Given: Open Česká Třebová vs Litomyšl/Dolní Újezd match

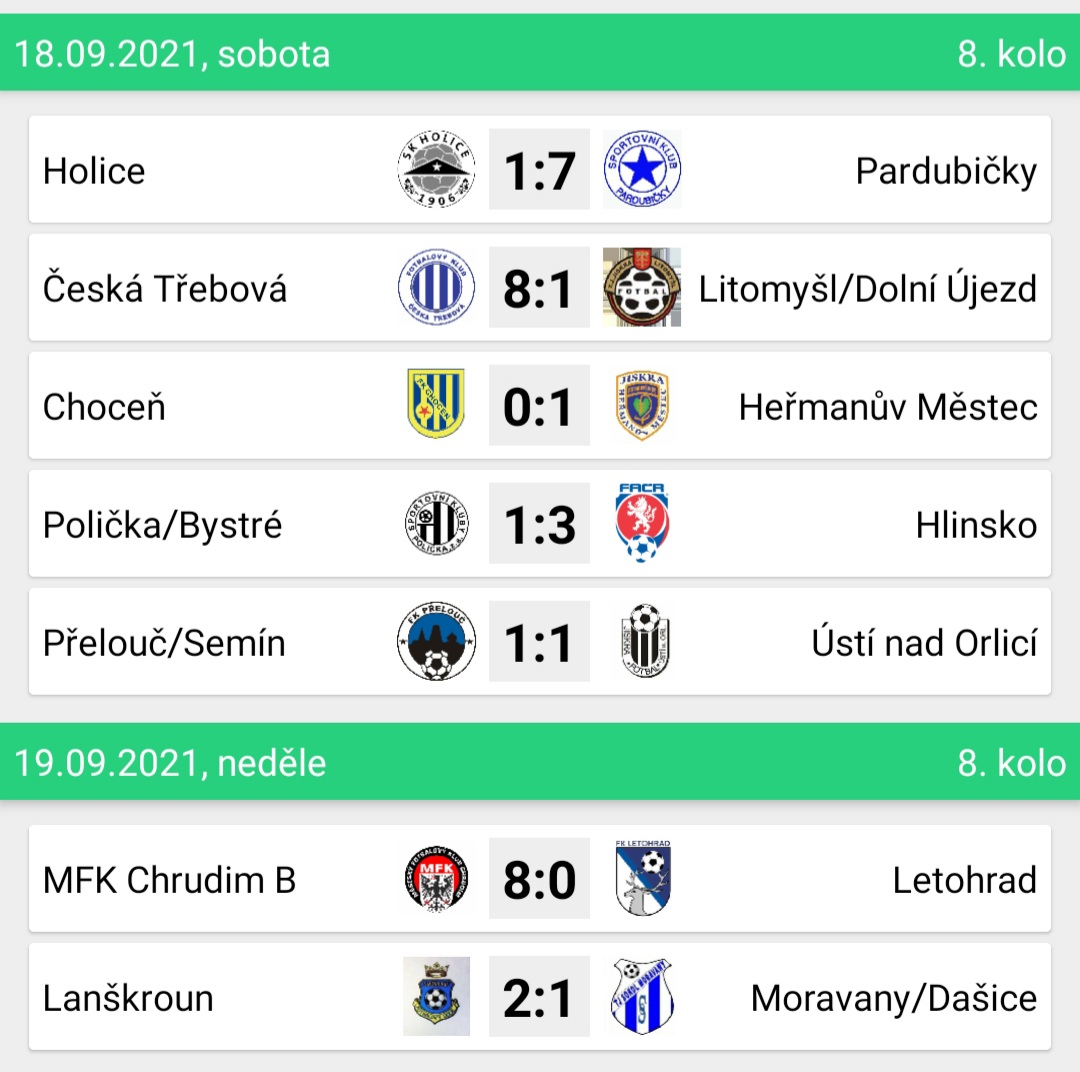Looking at the screenshot, I should tap(539, 288).
